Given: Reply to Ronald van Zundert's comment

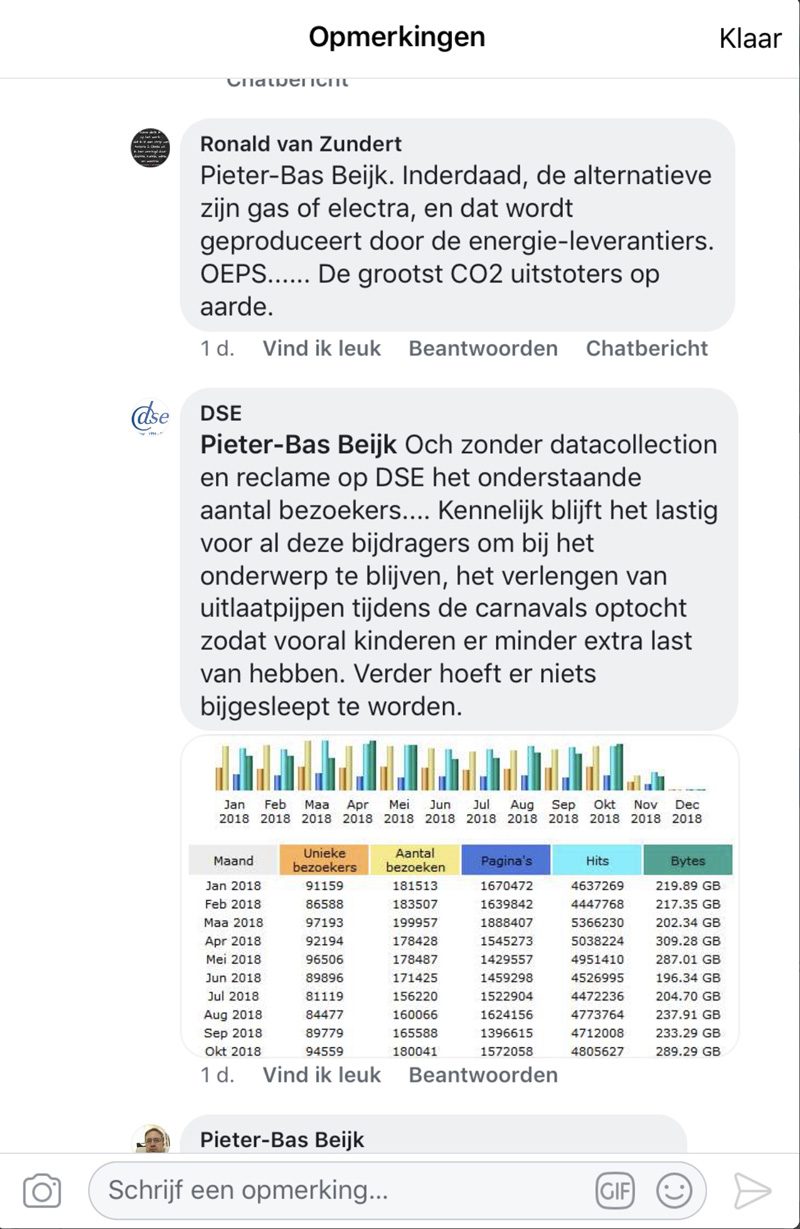Looking at the screenshot, I should (x=483, y=348).
